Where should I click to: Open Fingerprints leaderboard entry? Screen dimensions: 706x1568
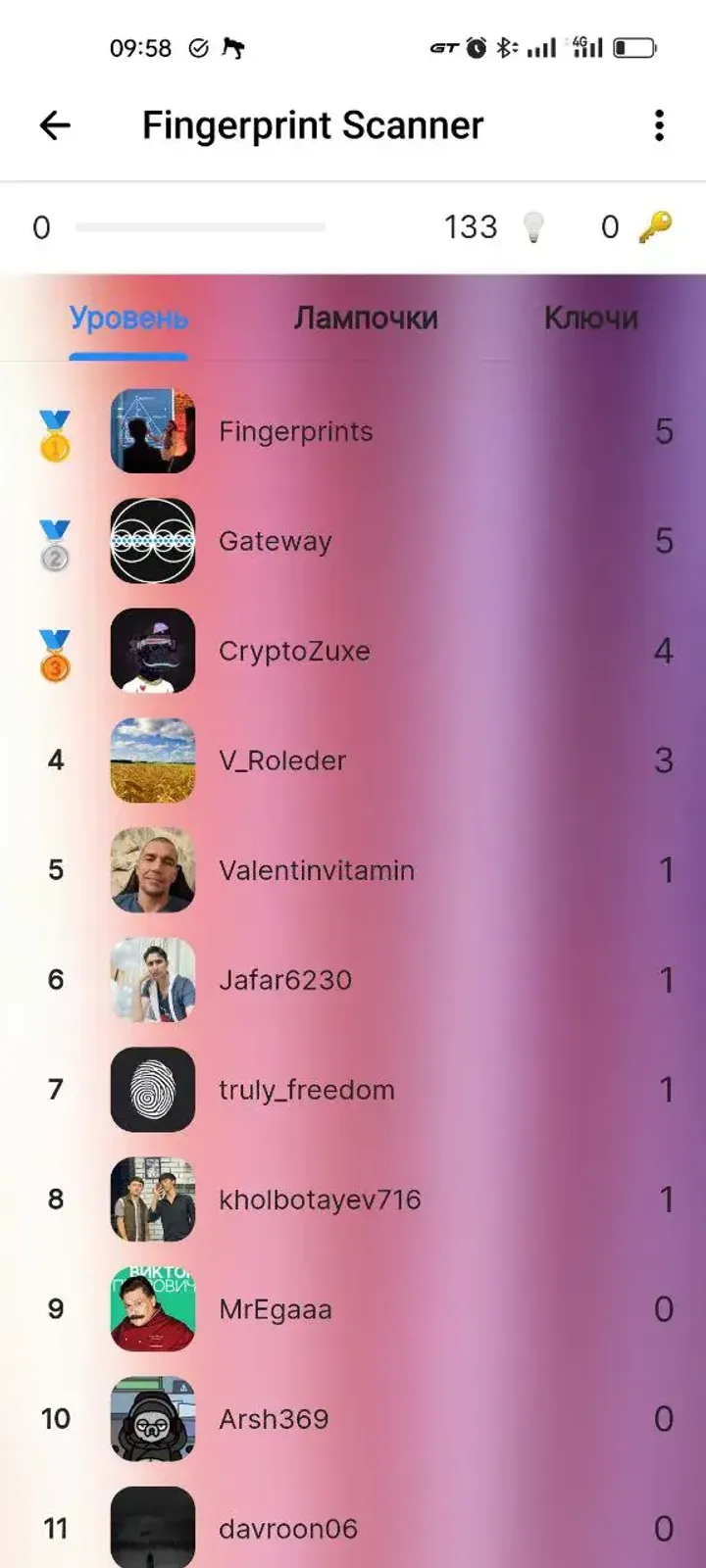295,431
